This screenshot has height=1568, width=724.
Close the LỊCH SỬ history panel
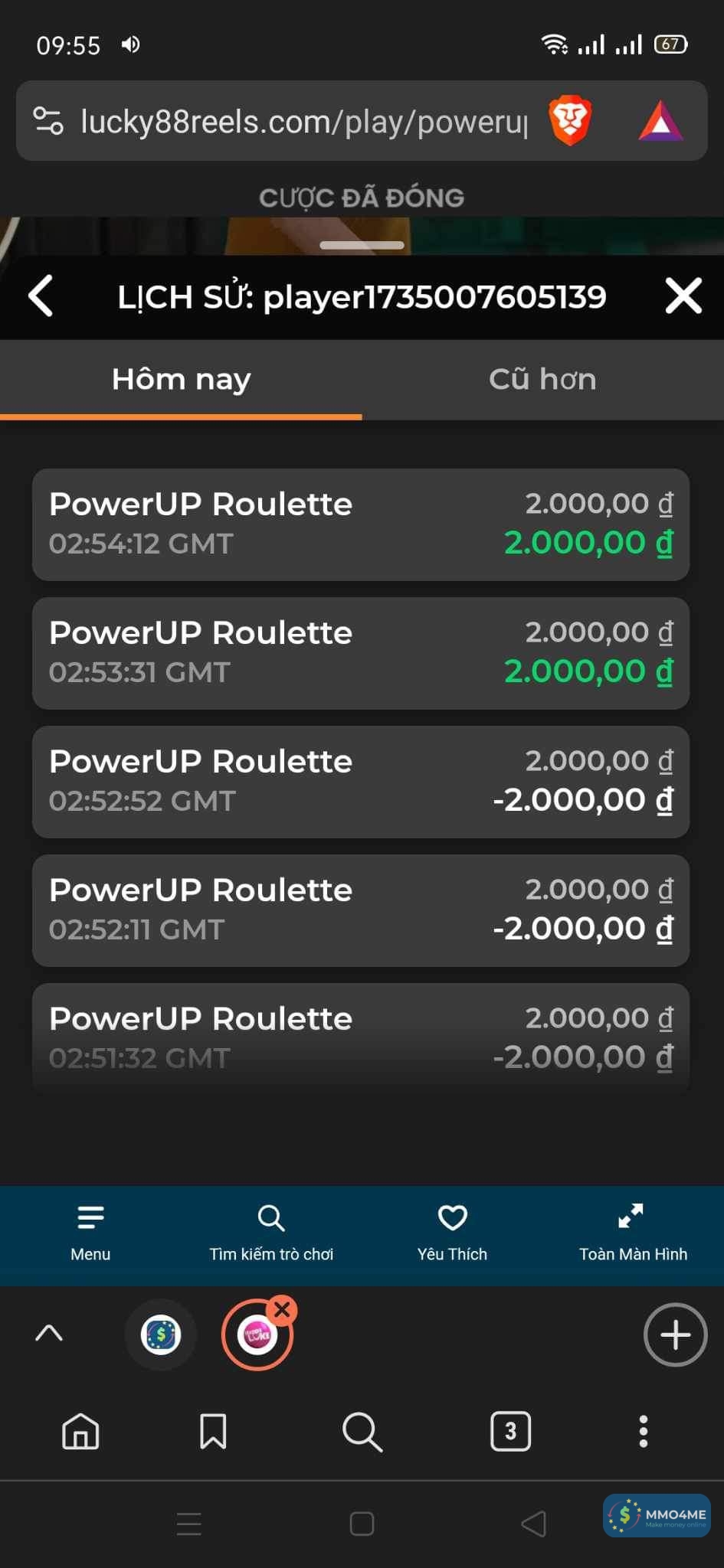pyautogui.click(x=683, y=296)
